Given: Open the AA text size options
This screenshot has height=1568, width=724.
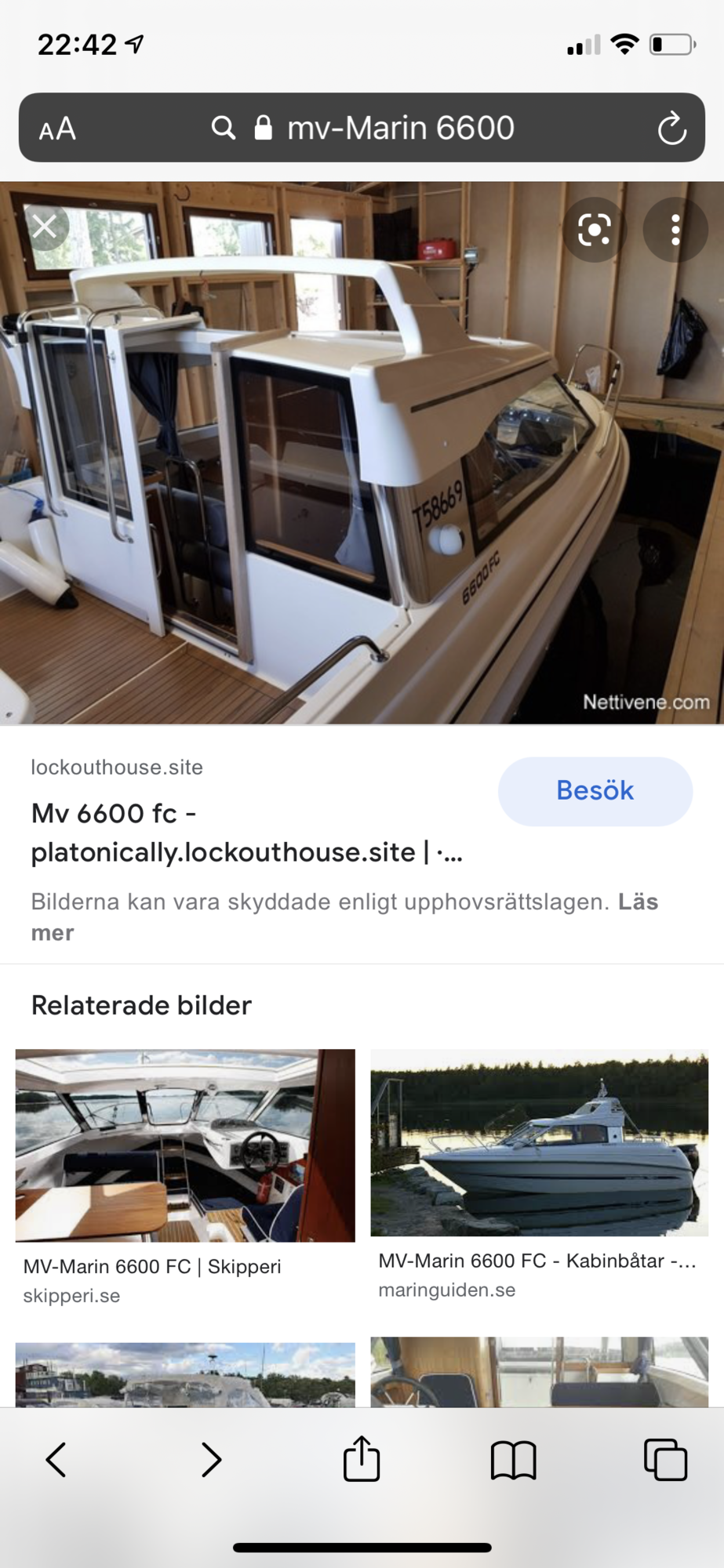Looking at the screenshot, I should (x=57, y=129).
